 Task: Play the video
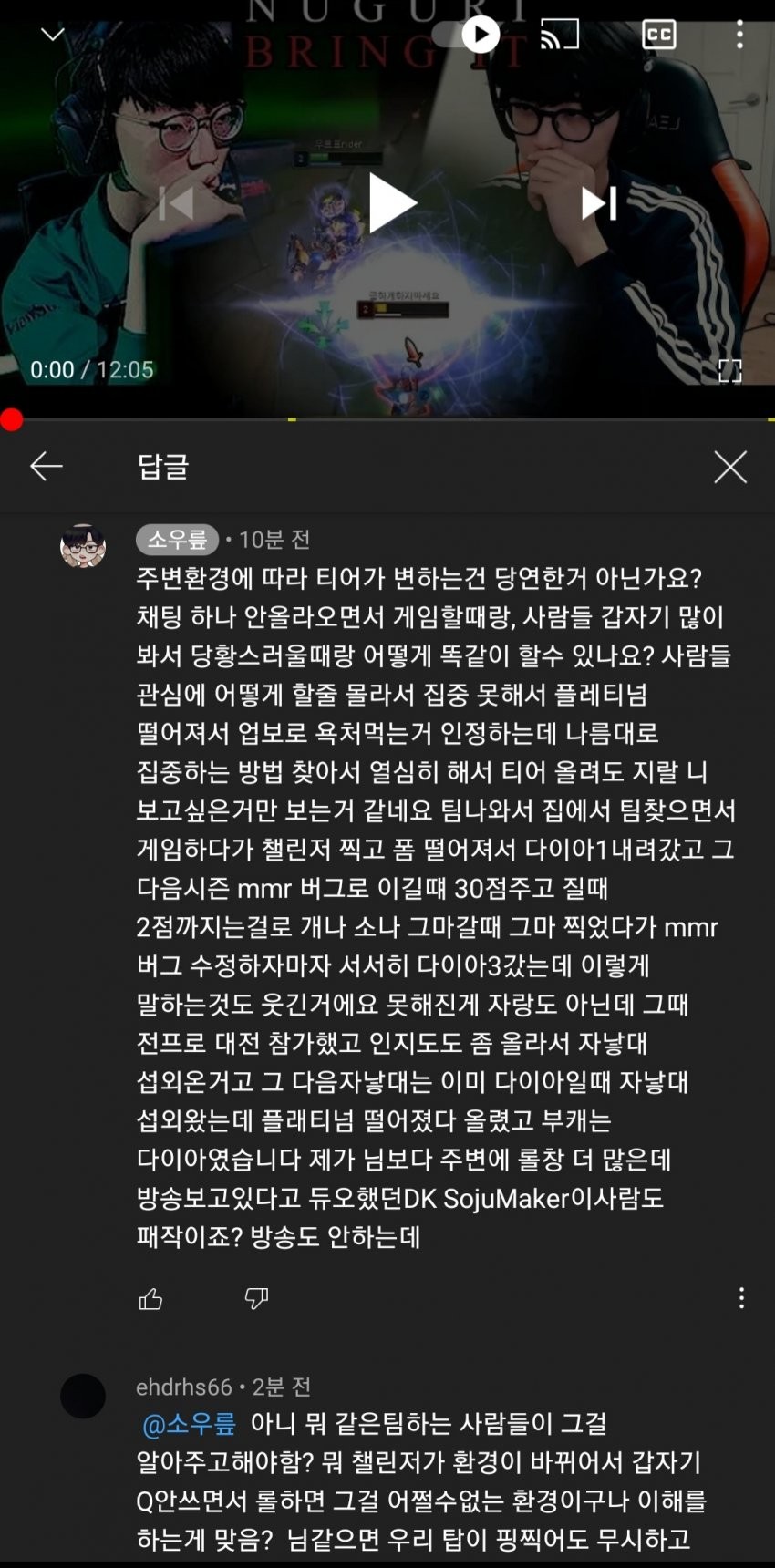point(390,202)
